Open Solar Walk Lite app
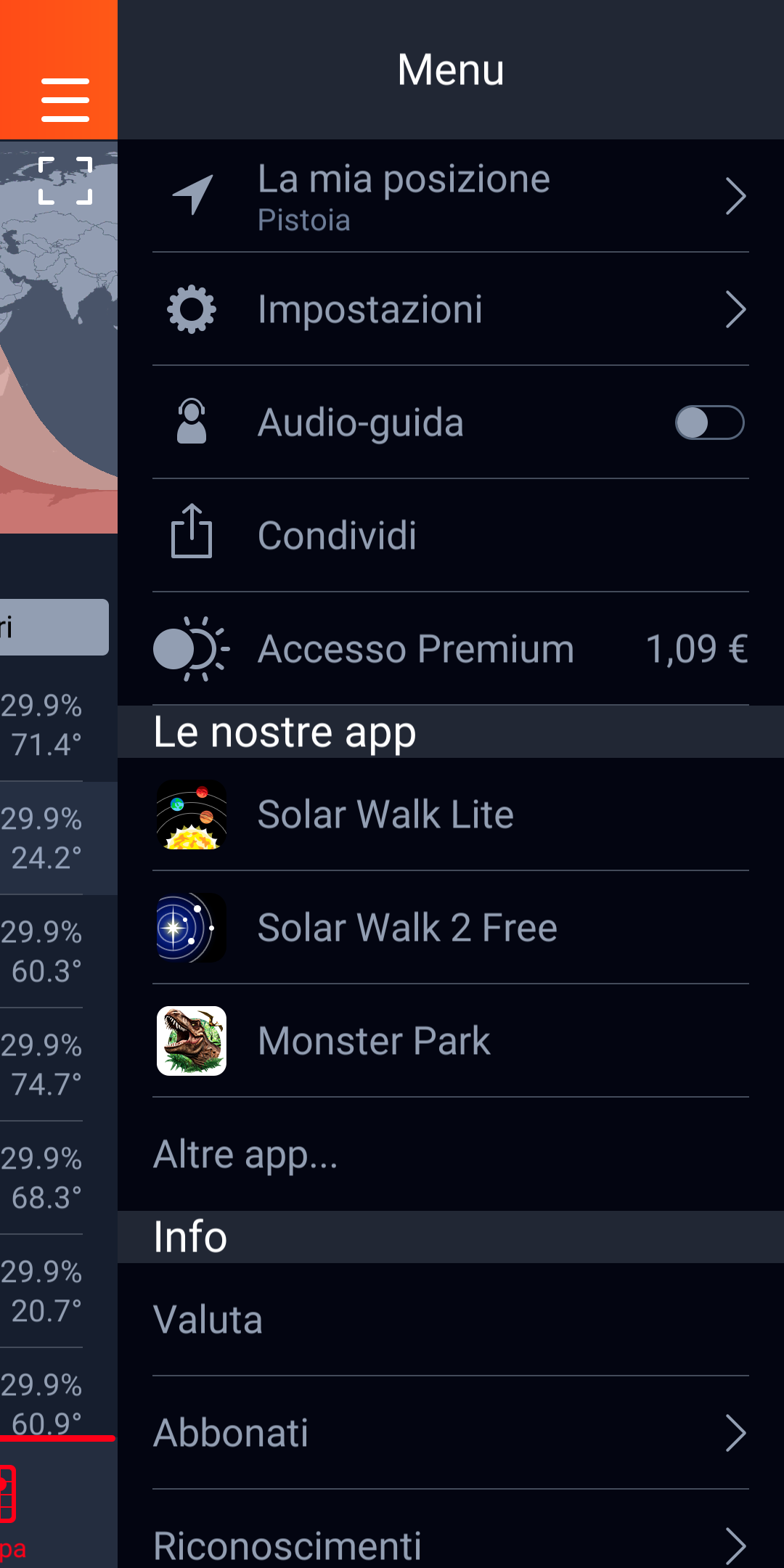The image size is (784, 1568). coord(451,814)
